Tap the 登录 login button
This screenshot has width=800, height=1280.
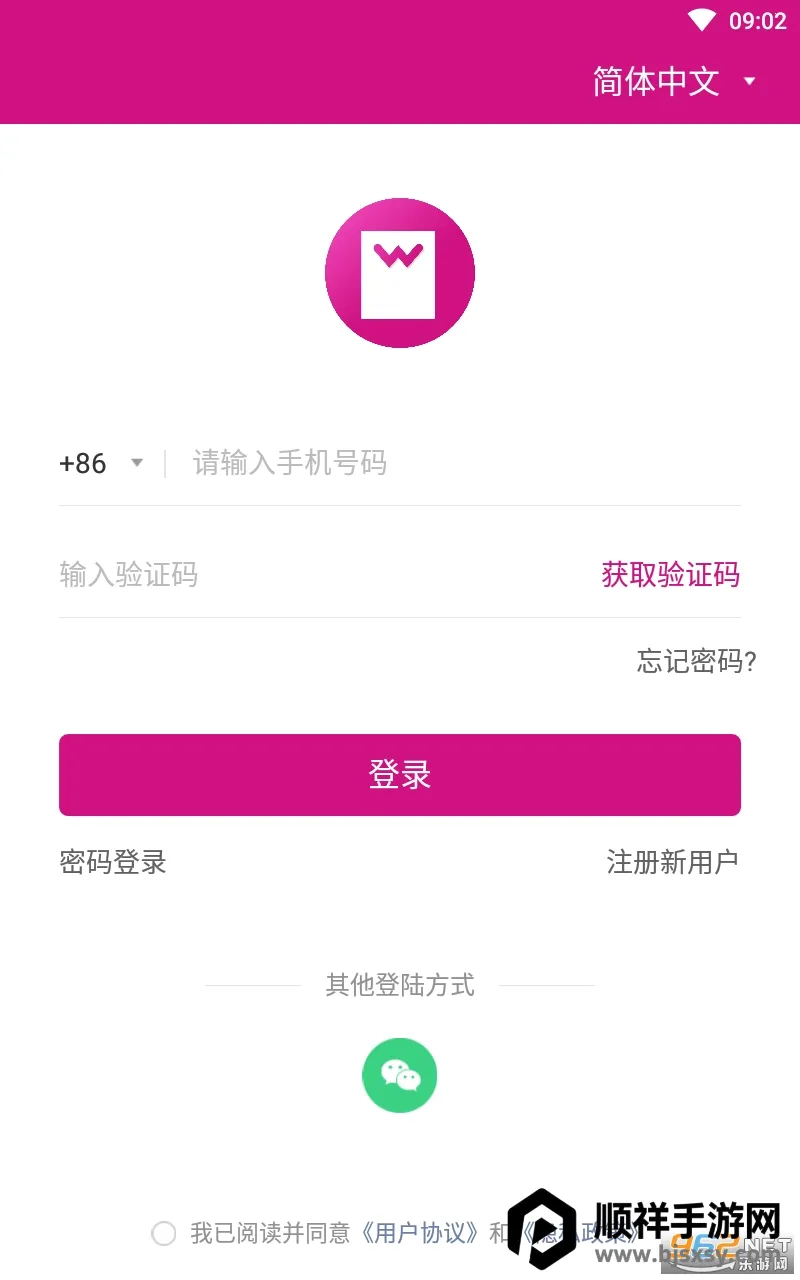point(400,775)
